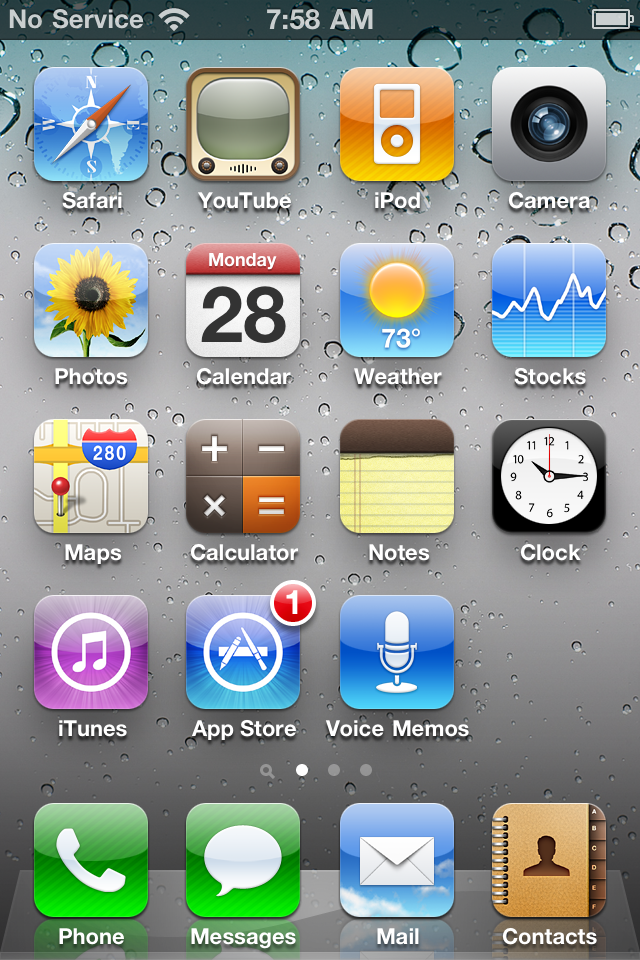Image resolution: width=640 pixels, height=960 pixels.
Task: Launch the Voice Memos app
Action: click(397, 652)
